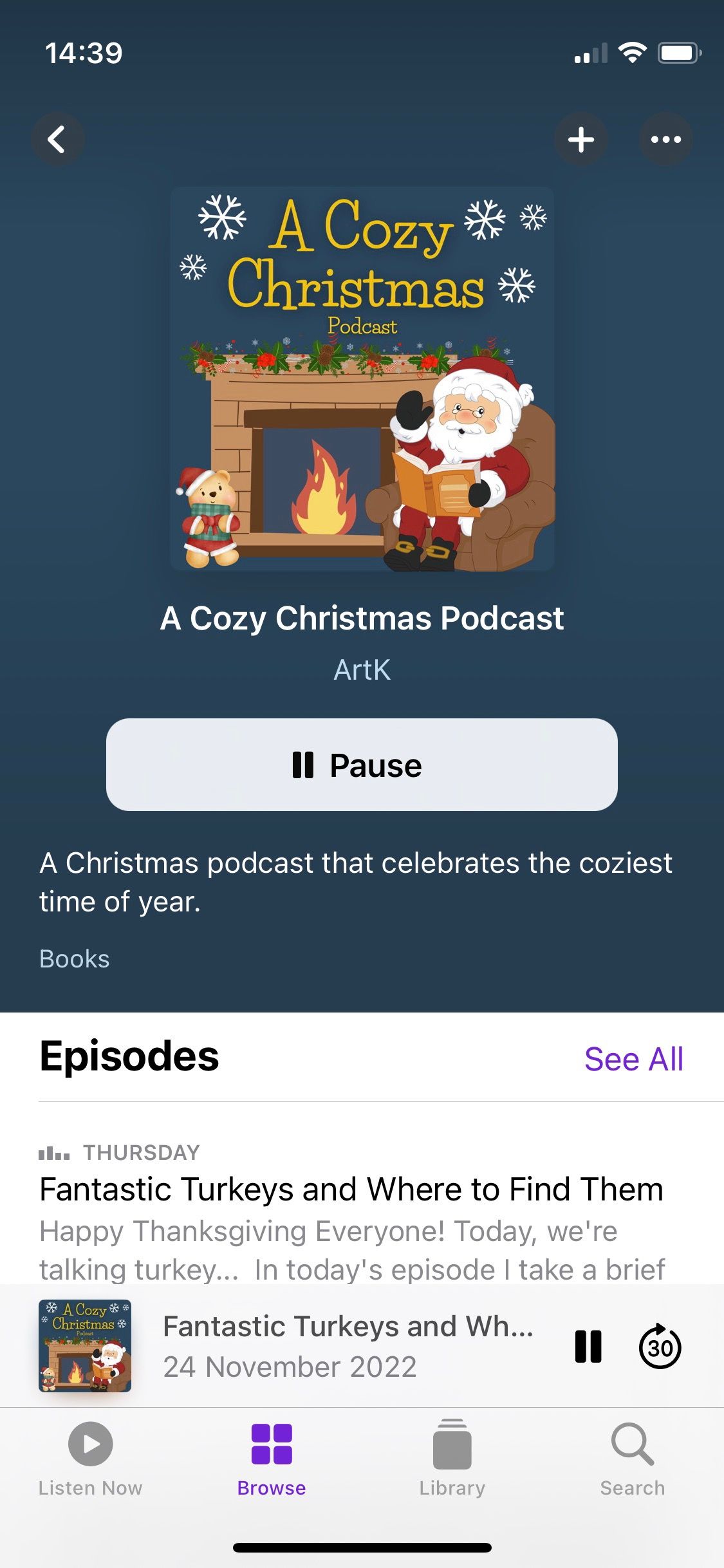Open the mini player artwork thumbnail
This screenshot has width=724, height=1568.
pyautogui.click(x=85, y=1345)
